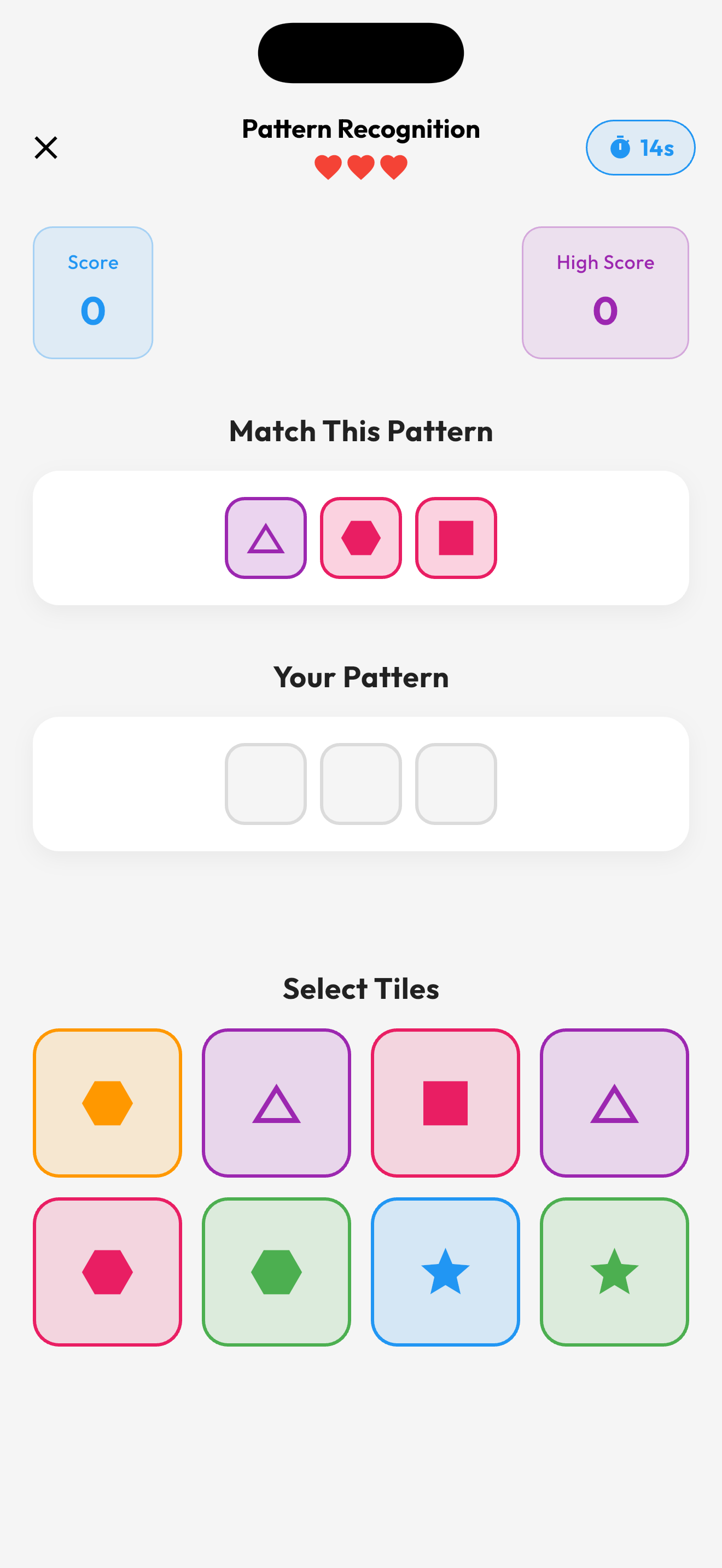The width and height of the screenshot is (722, 1568).
Task: Select the orange hexagon tile
Action: (107, 1103)
